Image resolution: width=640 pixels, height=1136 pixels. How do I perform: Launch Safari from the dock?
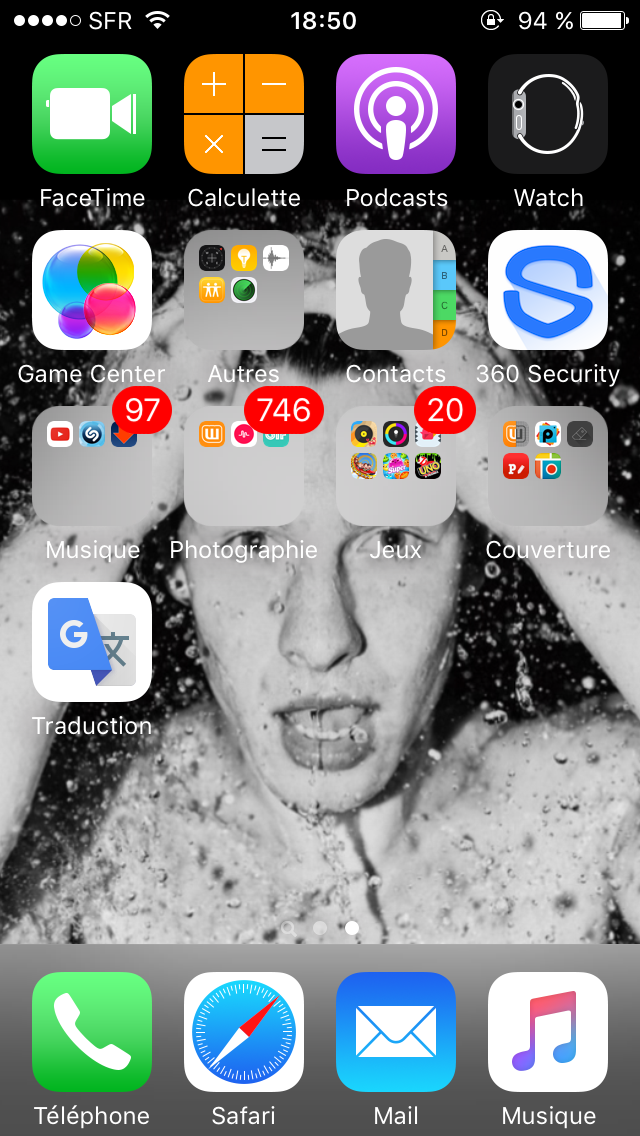[244, 1032]
